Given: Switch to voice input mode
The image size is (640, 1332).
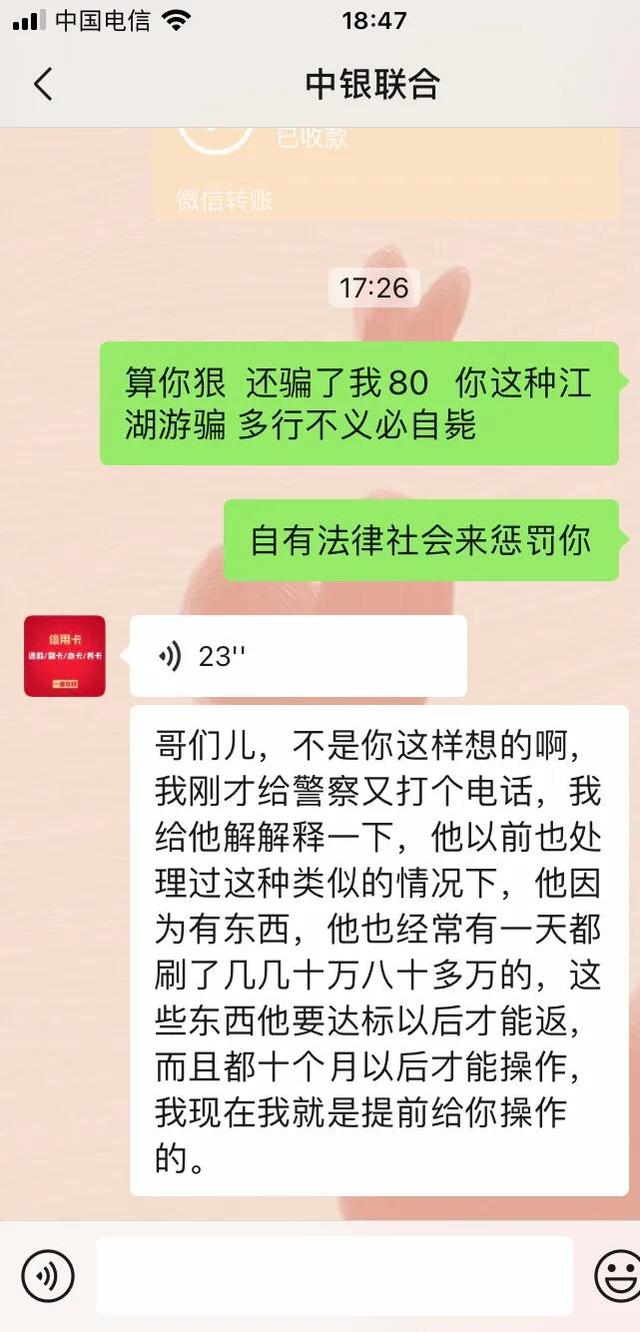Looking at the screenshot, I should coord(47,1276).
